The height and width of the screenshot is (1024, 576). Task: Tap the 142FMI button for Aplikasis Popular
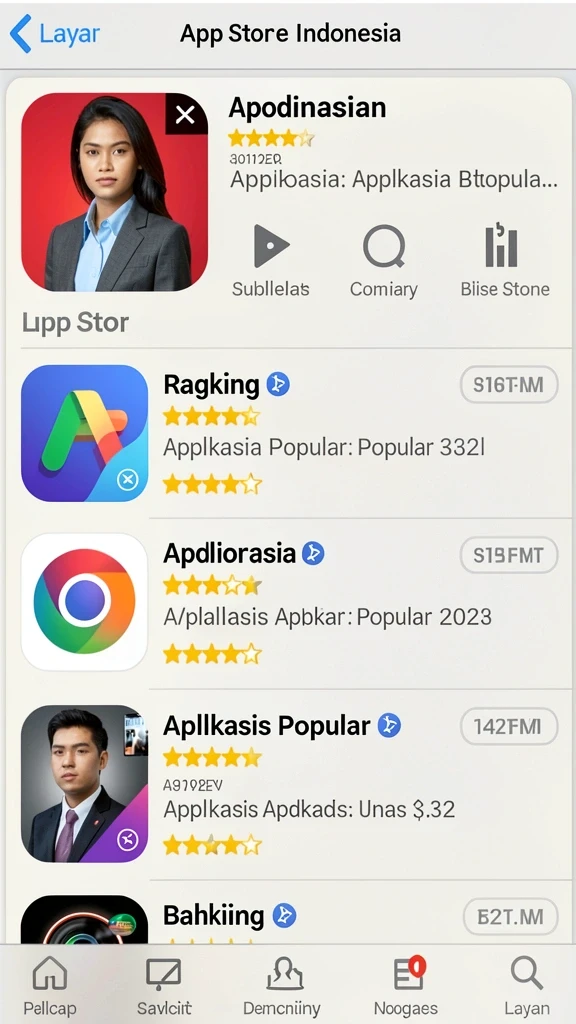pos(509,726)
